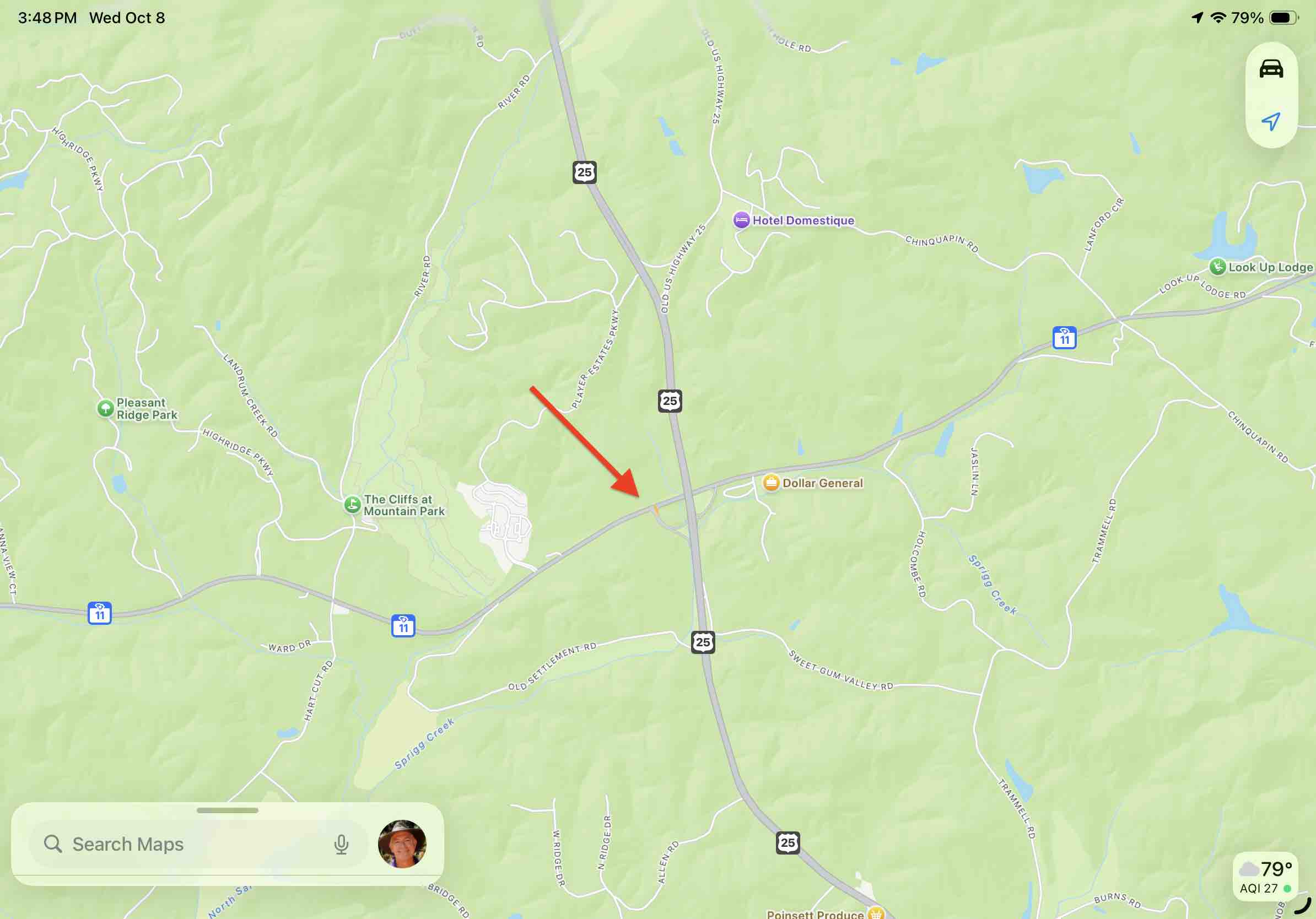This screenshot has height=919, width=1316.
Task: Open the weather and AQI widget
Action: pyautogui.click(x=1265, y=877)
